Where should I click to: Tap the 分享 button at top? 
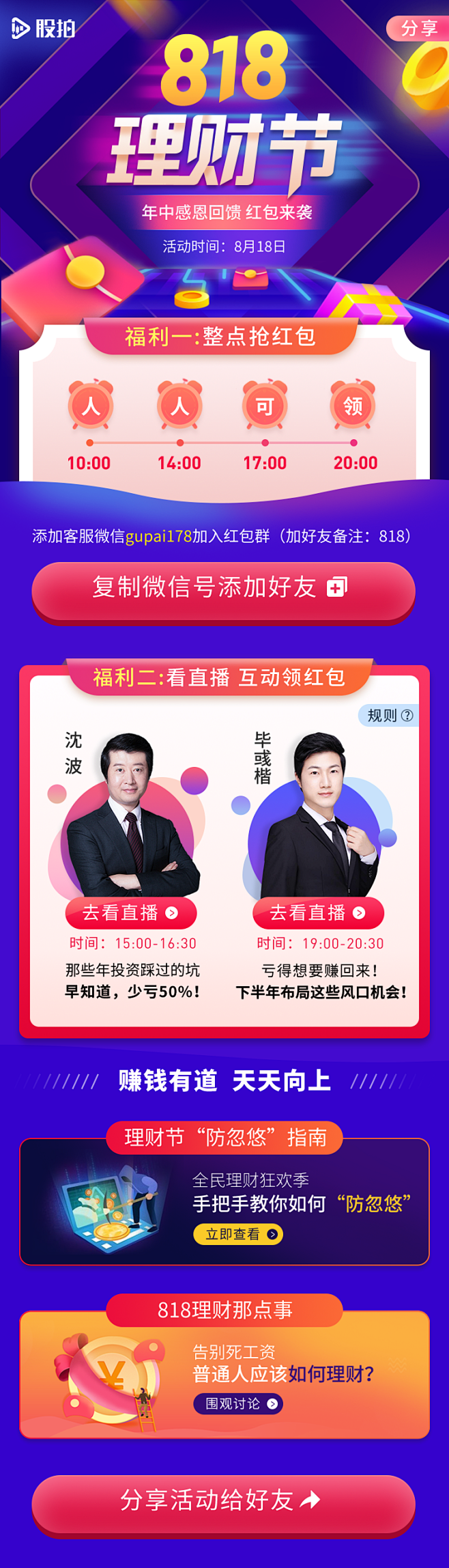(x=418, y=28)
